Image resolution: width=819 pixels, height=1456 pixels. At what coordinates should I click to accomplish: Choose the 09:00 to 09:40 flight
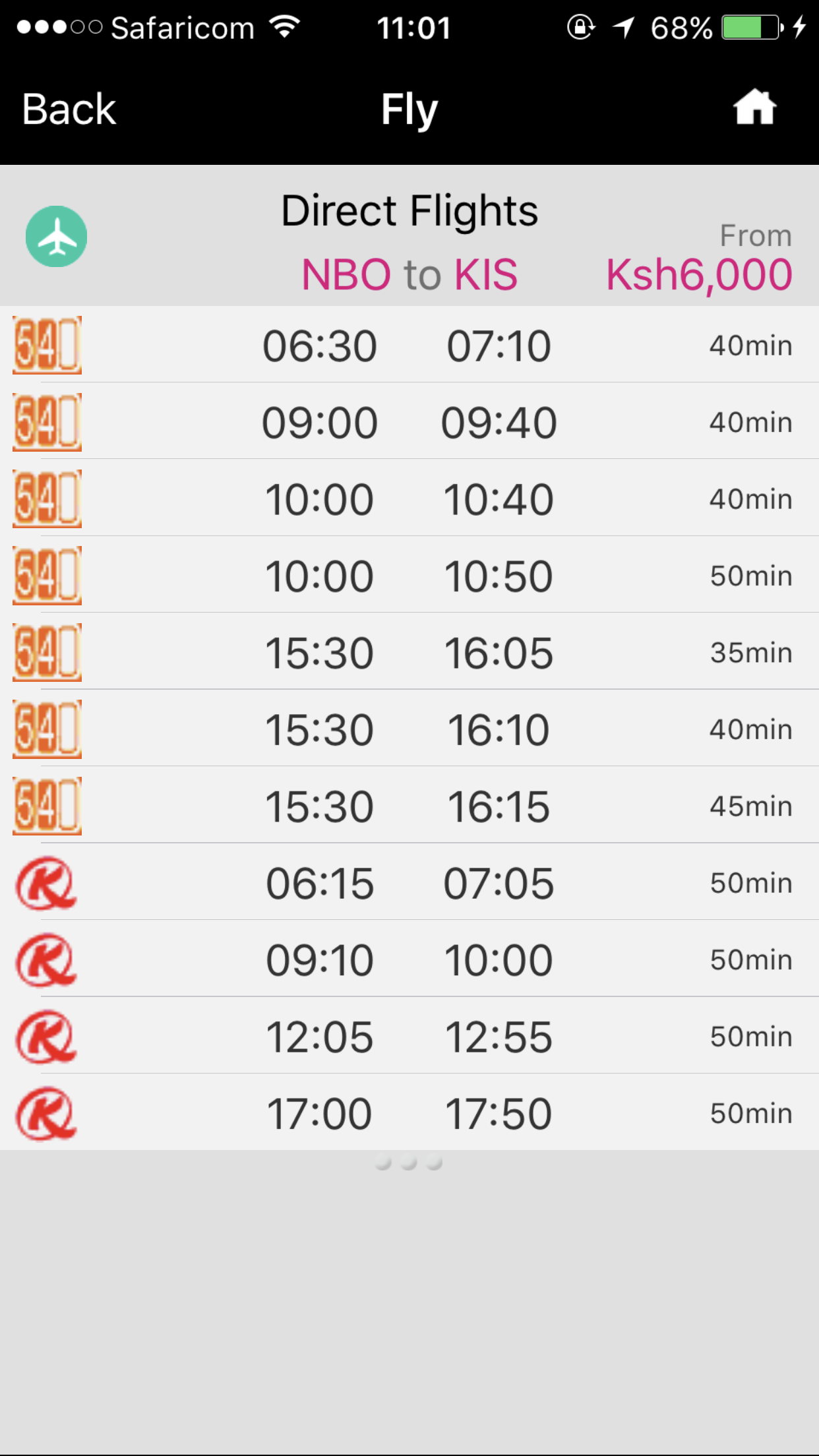pyautogui.click(x=409, y=422)
